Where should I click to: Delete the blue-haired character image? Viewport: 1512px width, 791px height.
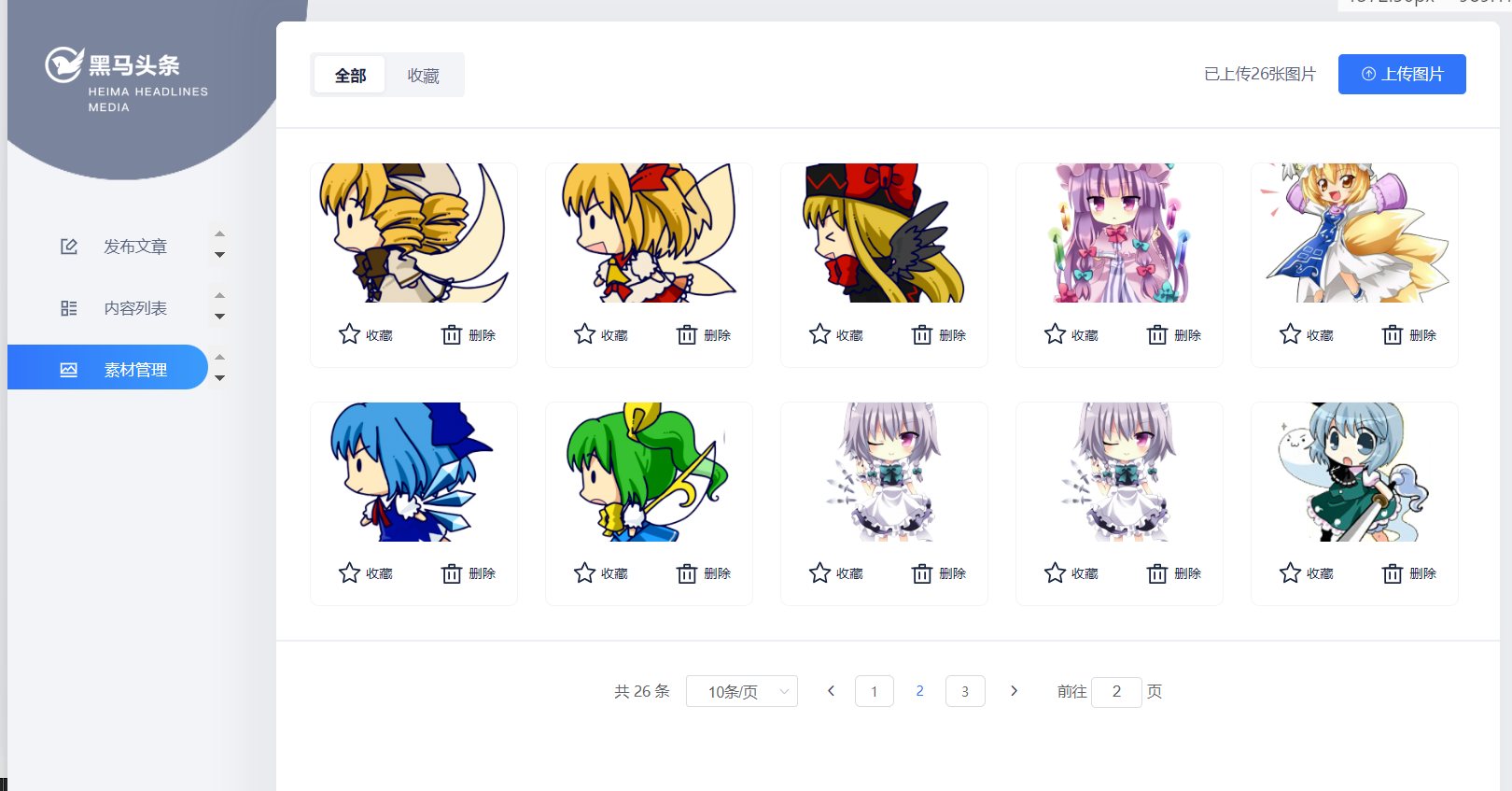point(469,573)
